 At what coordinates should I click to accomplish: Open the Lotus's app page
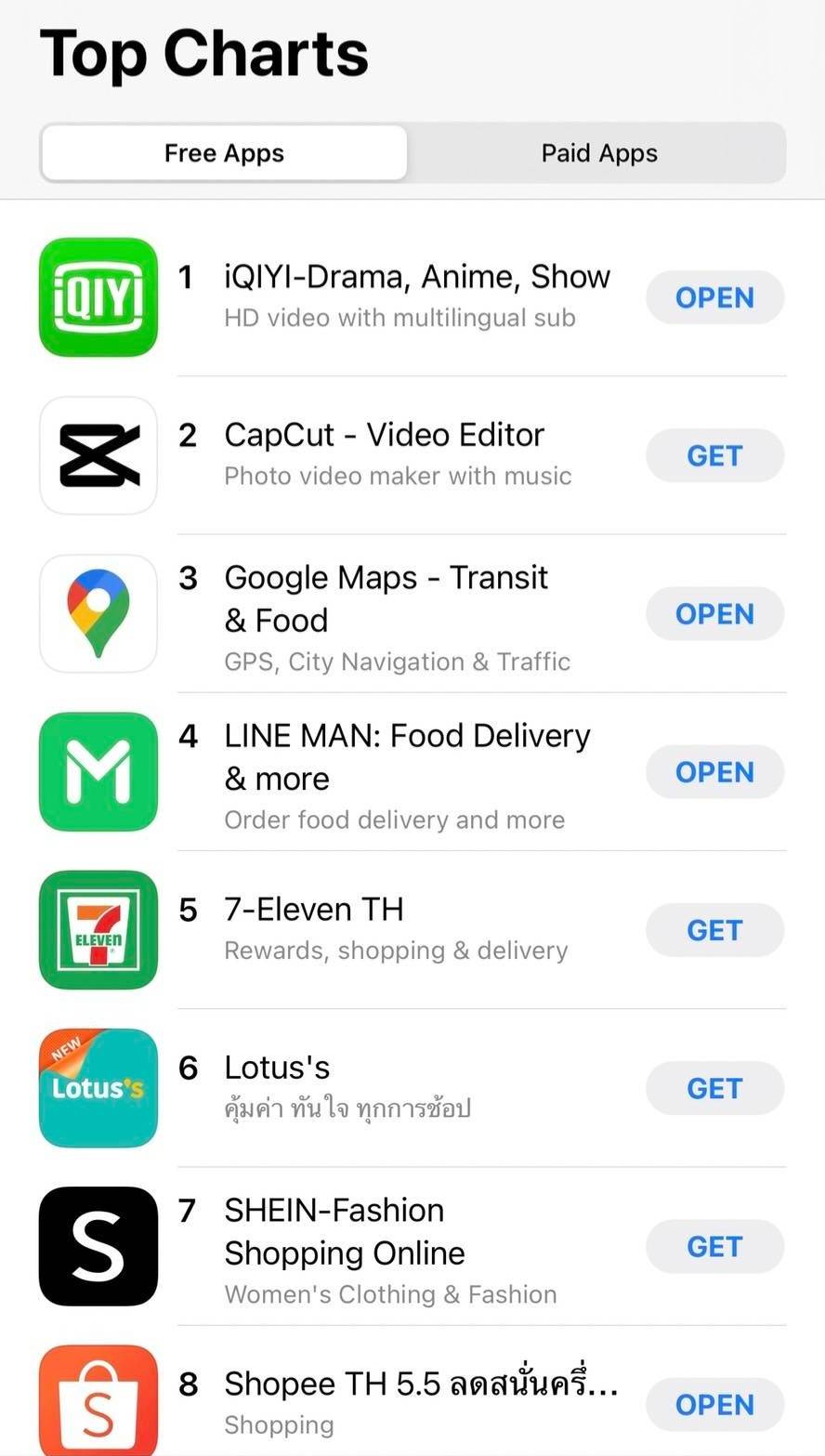pos(277,1068)
